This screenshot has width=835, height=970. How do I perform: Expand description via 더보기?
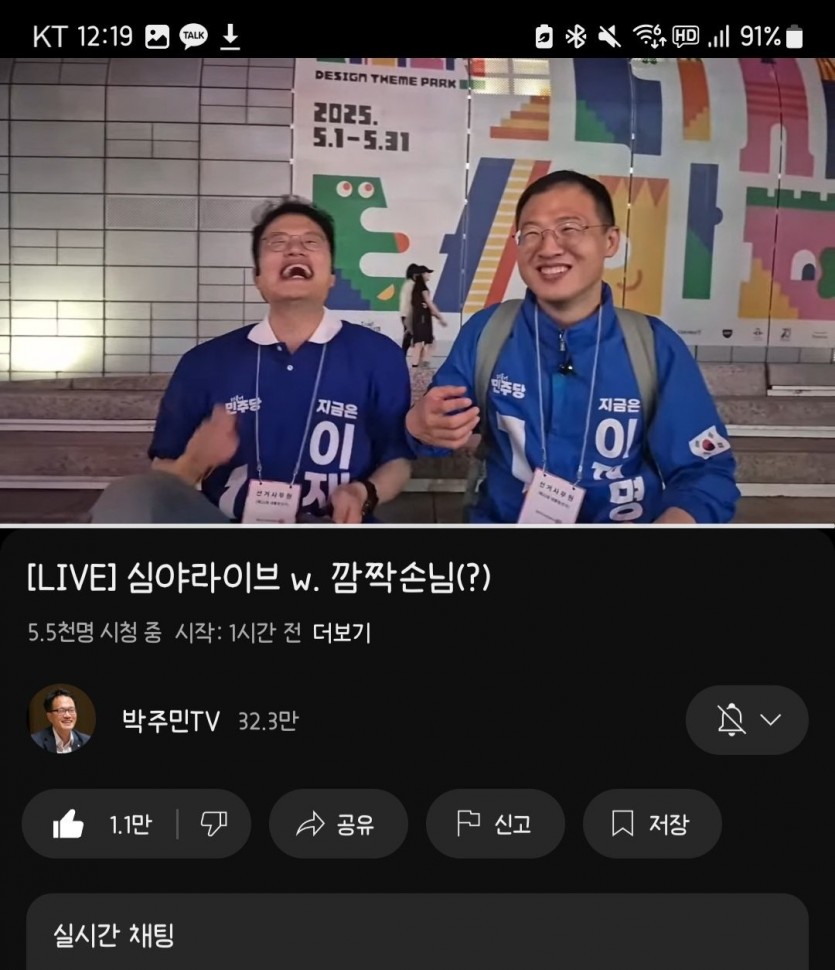341,633
